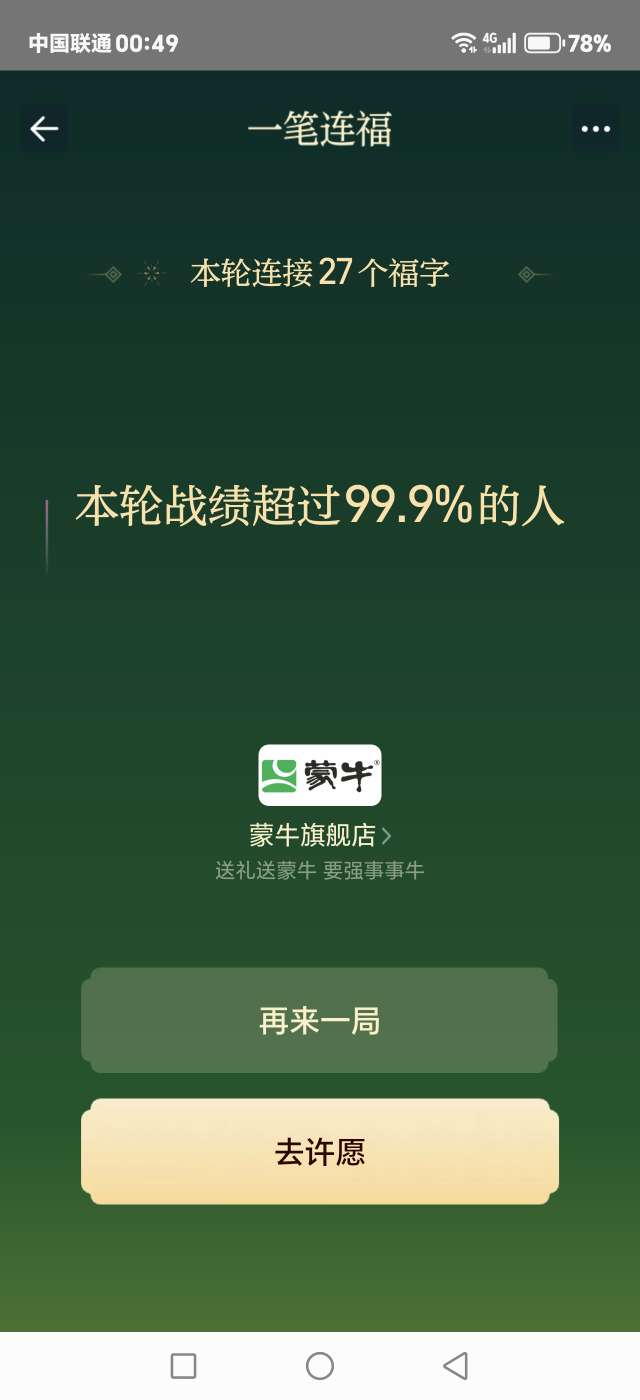The width and height of the screenshot is (640, 1400).
Task: Tap 再来一局 to play again
Action: (320, 1021)
